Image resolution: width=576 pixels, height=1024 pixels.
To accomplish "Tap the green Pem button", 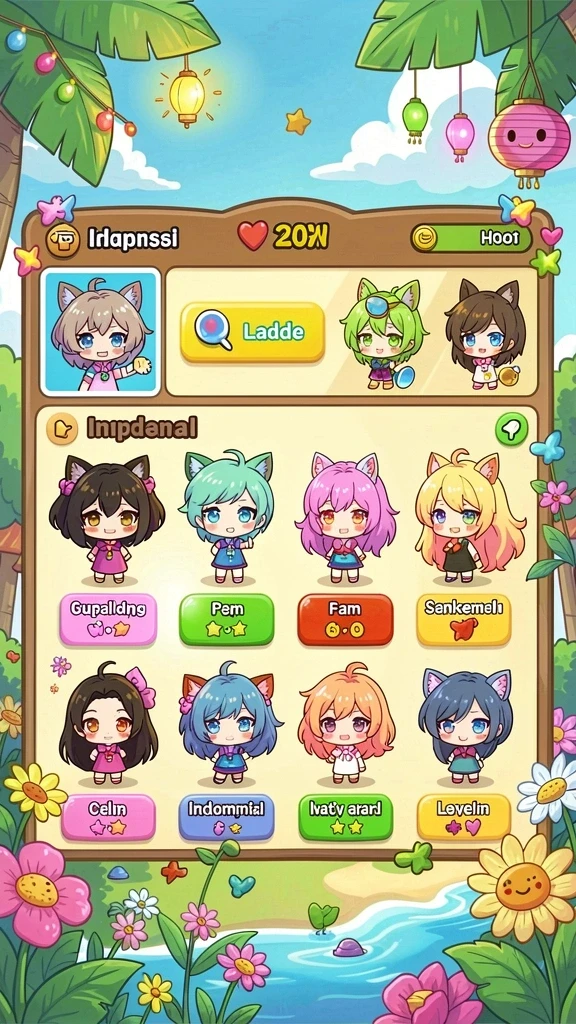I will [x=227, y=618].
